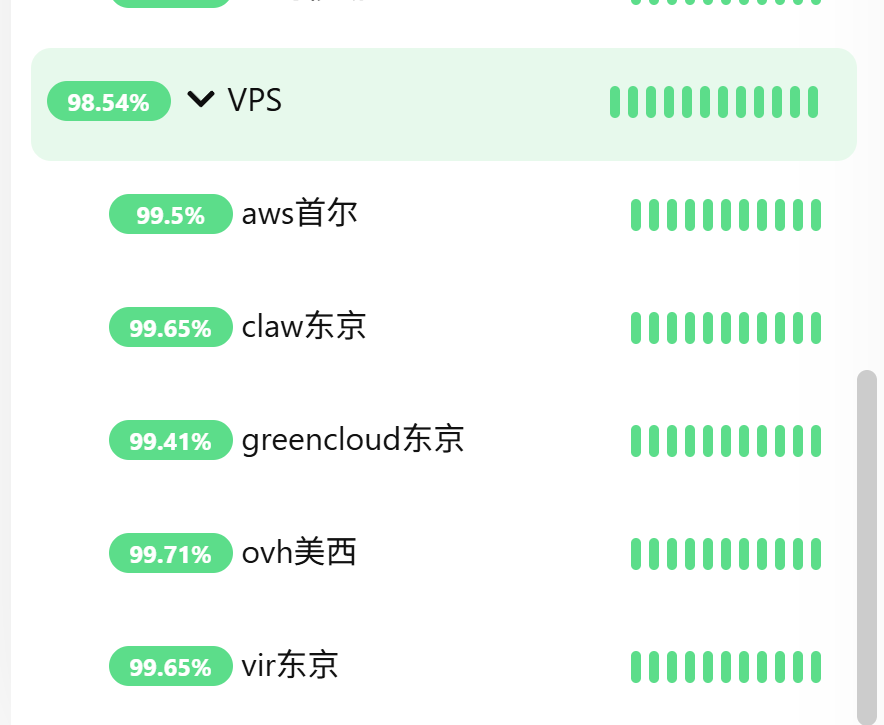Select the greencloud东京 monitor

click(352, 440)
